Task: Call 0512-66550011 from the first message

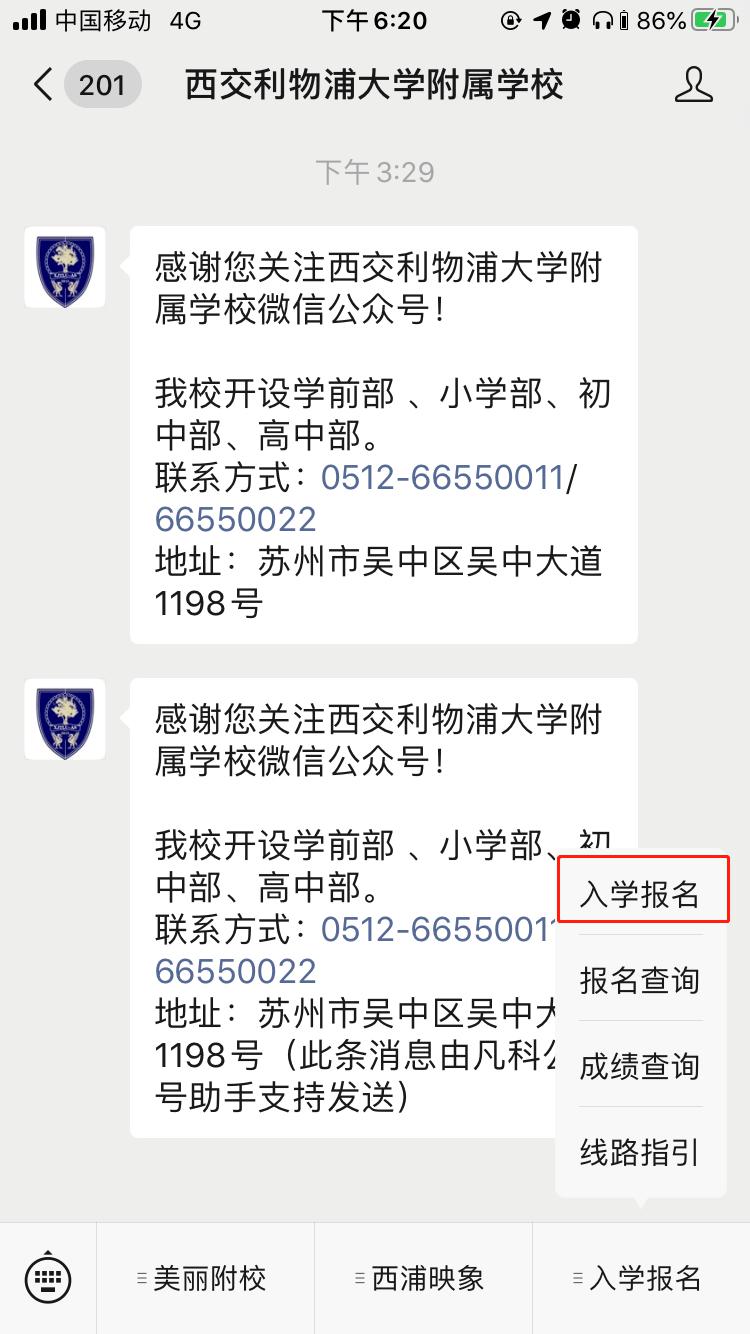Action: (x=443, y=477)
